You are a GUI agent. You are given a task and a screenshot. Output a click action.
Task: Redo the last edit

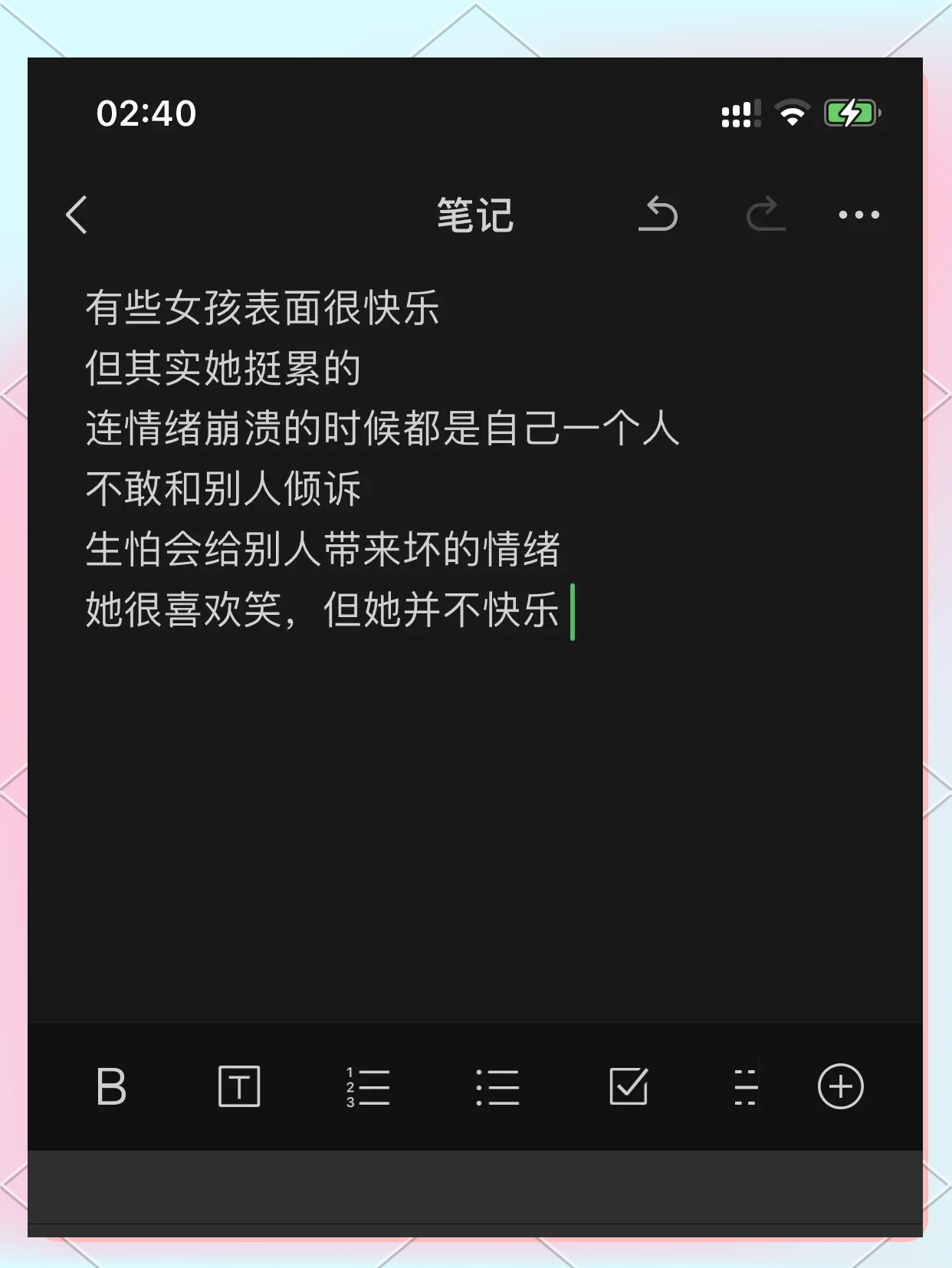pos(764,215)
